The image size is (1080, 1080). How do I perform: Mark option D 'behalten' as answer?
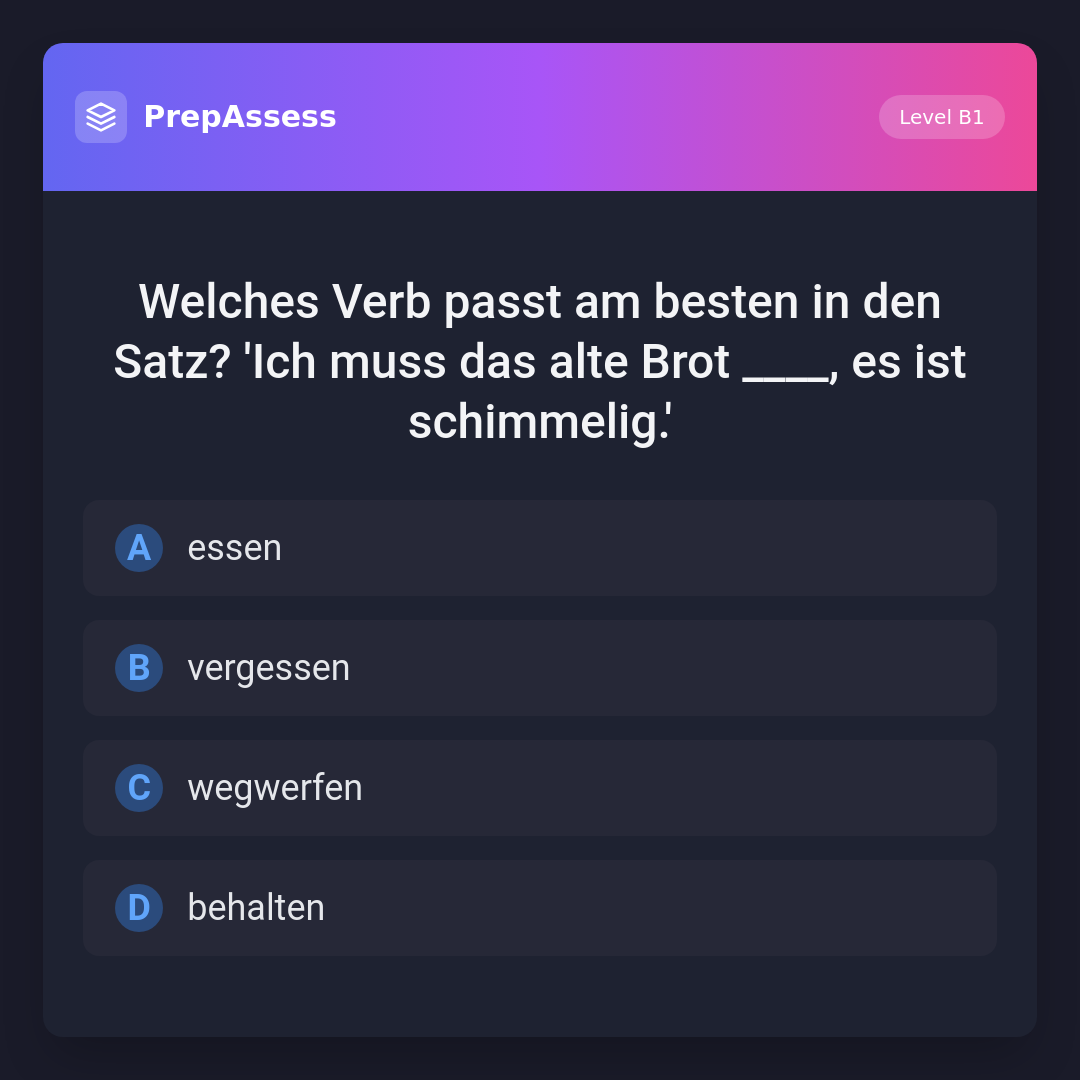539,908
